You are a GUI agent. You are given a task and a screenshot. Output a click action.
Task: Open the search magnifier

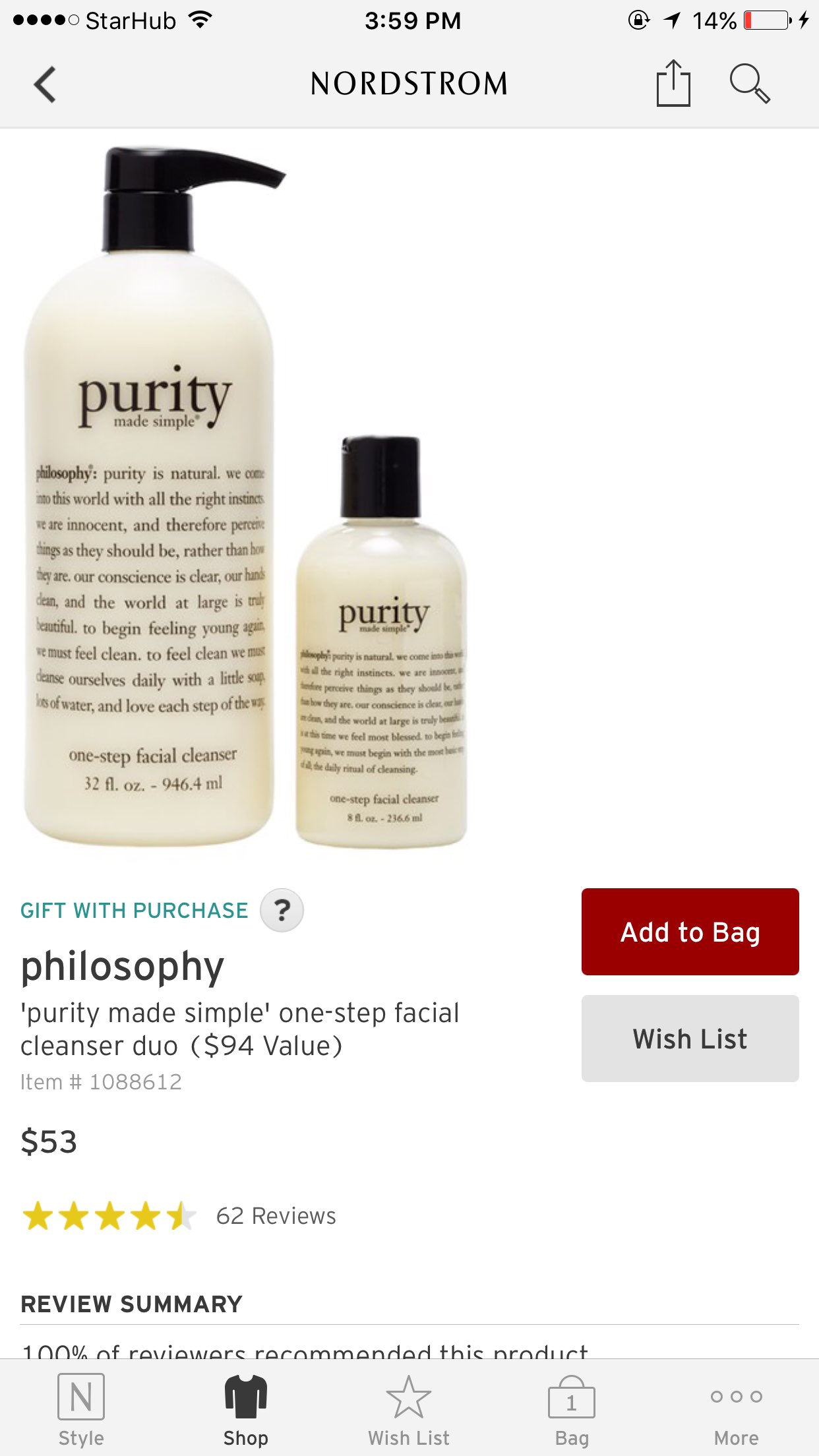(x=749, y=84)
